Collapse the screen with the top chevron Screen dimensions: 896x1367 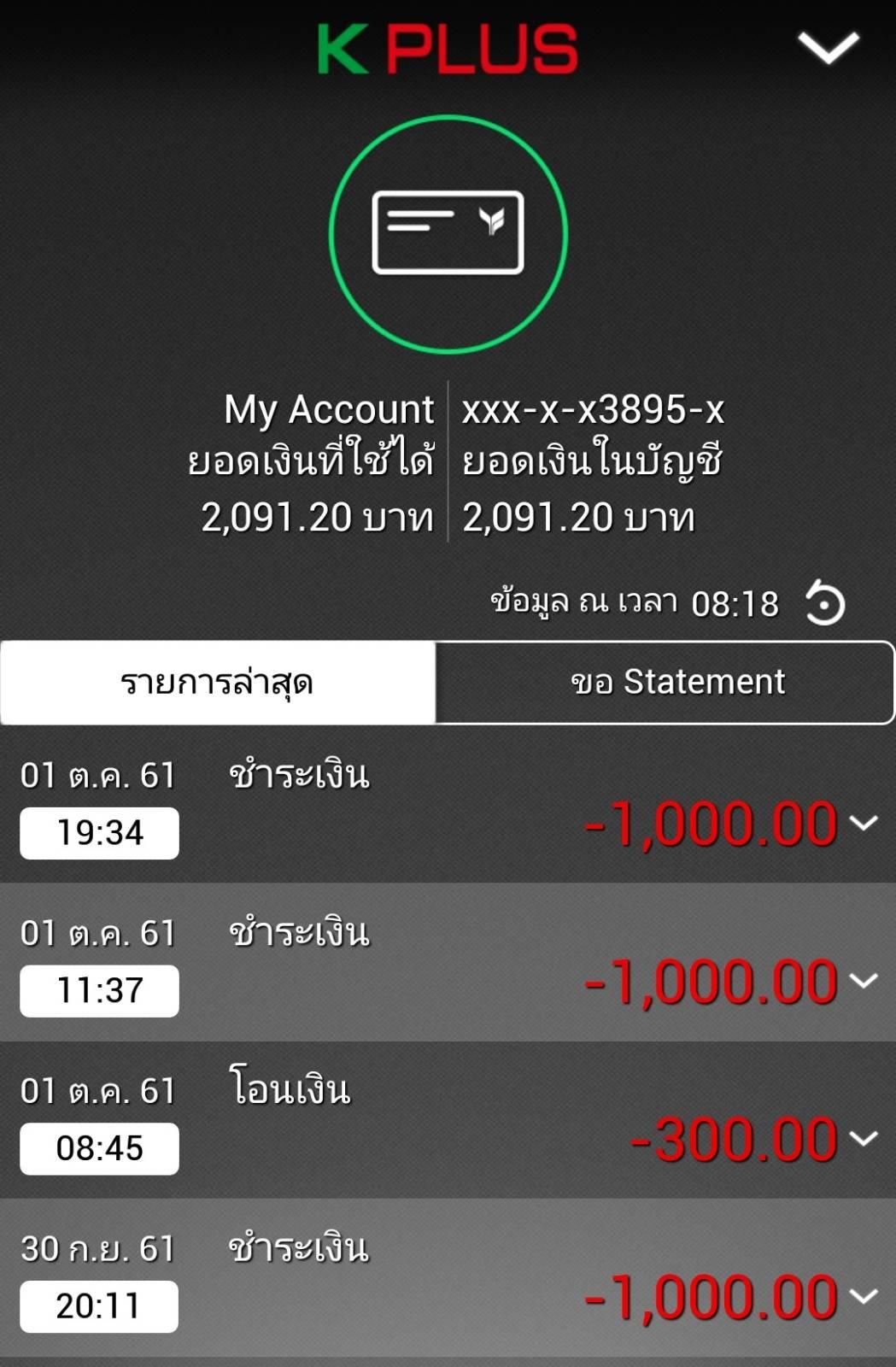pos(828,48)
